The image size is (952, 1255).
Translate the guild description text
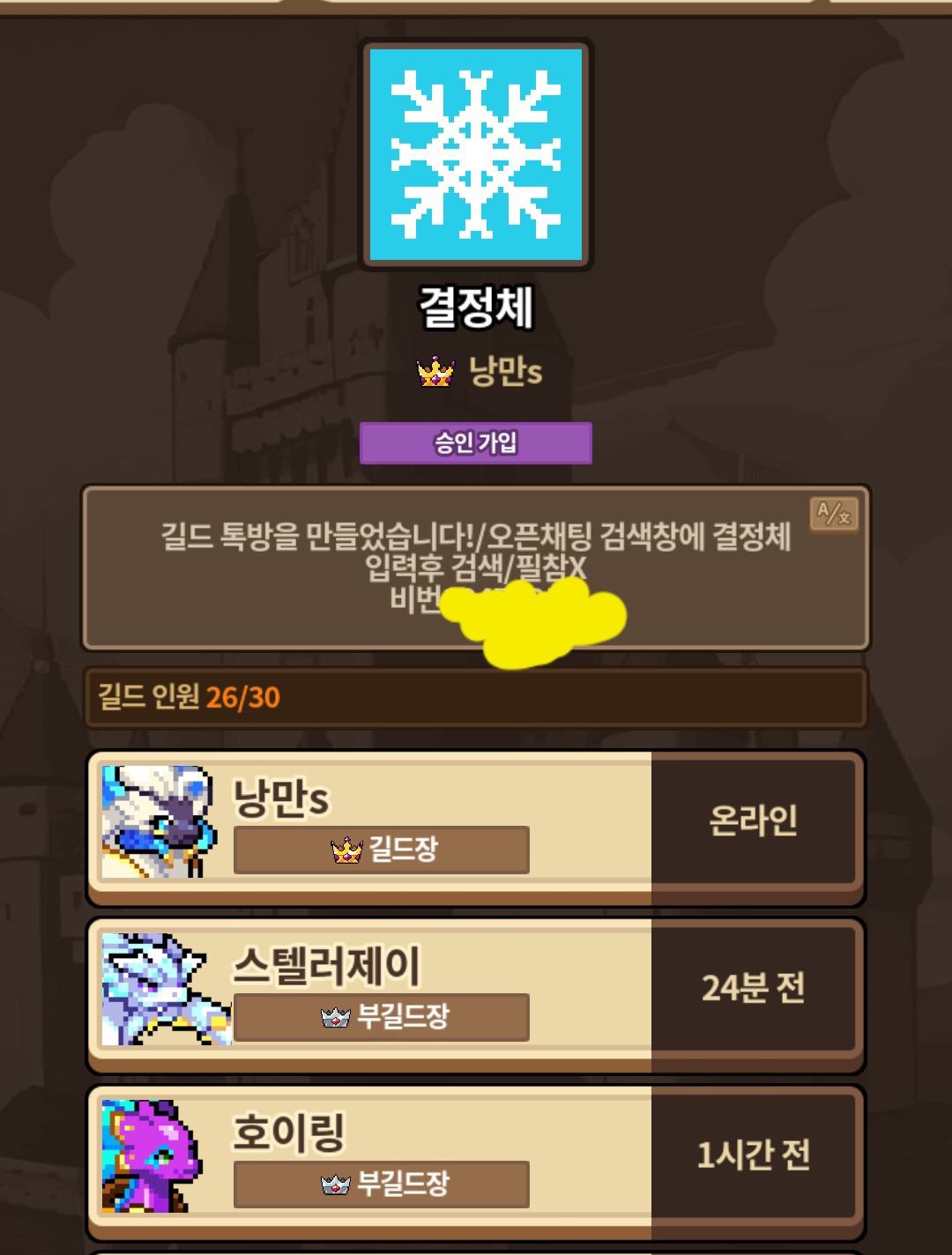[x=834, y=513]
